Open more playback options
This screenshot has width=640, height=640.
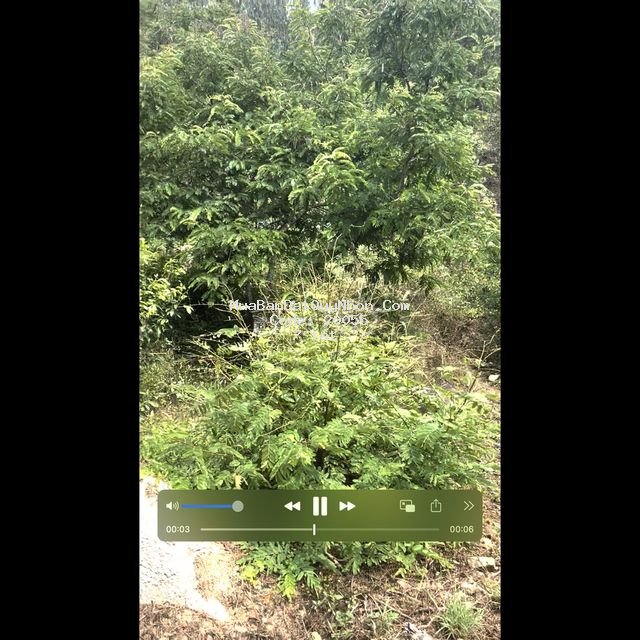coord(468,506)
